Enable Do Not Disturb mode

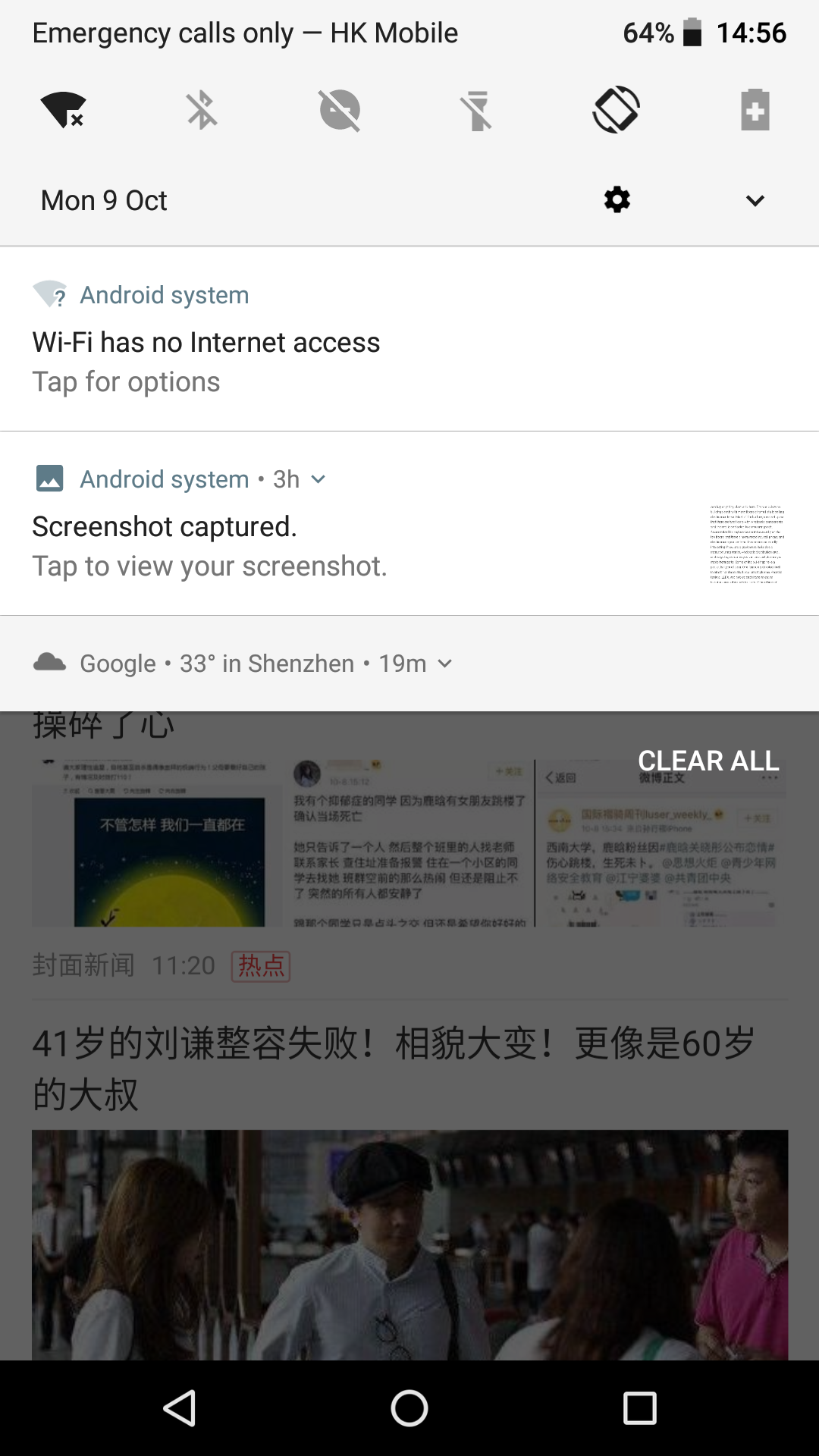[340, 110]
